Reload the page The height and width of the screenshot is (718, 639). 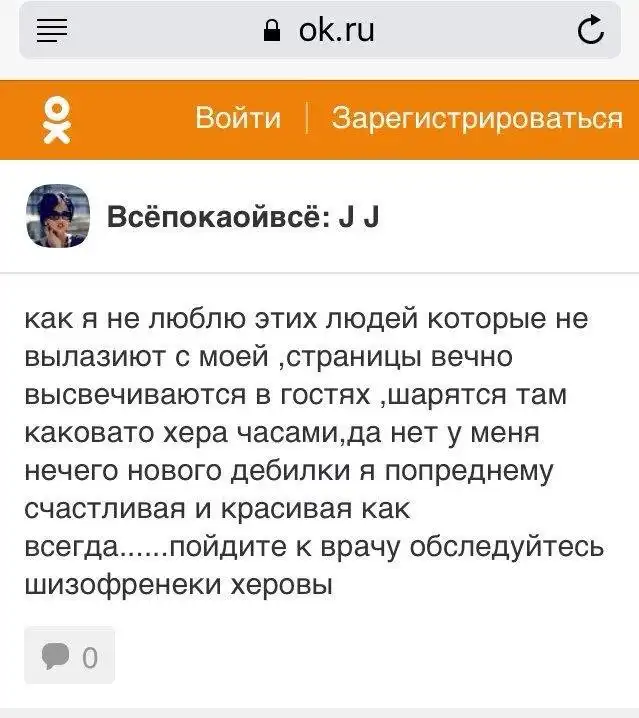[590, 31]
